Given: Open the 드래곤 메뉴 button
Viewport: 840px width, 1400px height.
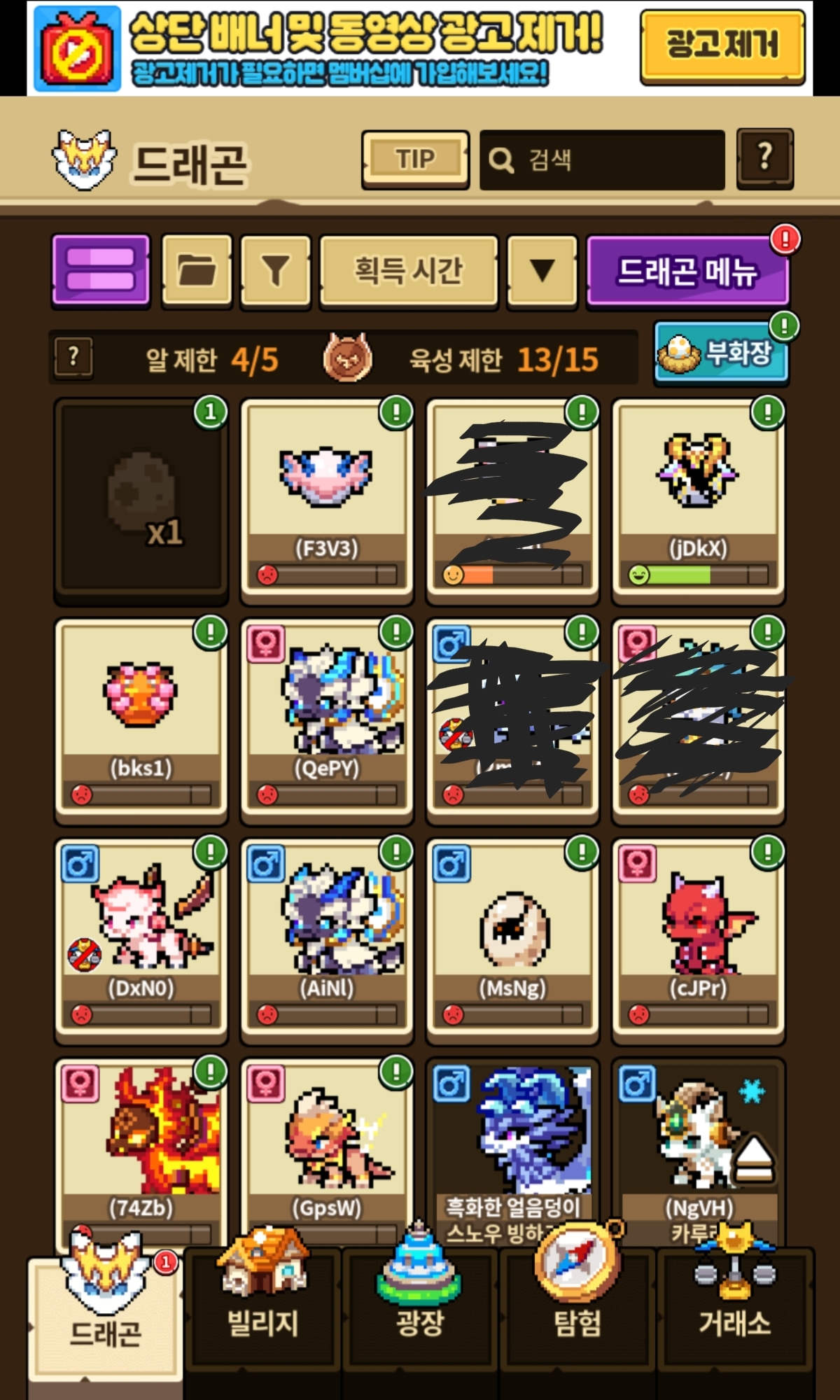Looking at the screenshot, I should pyautogui.click(x=687, y=272).
